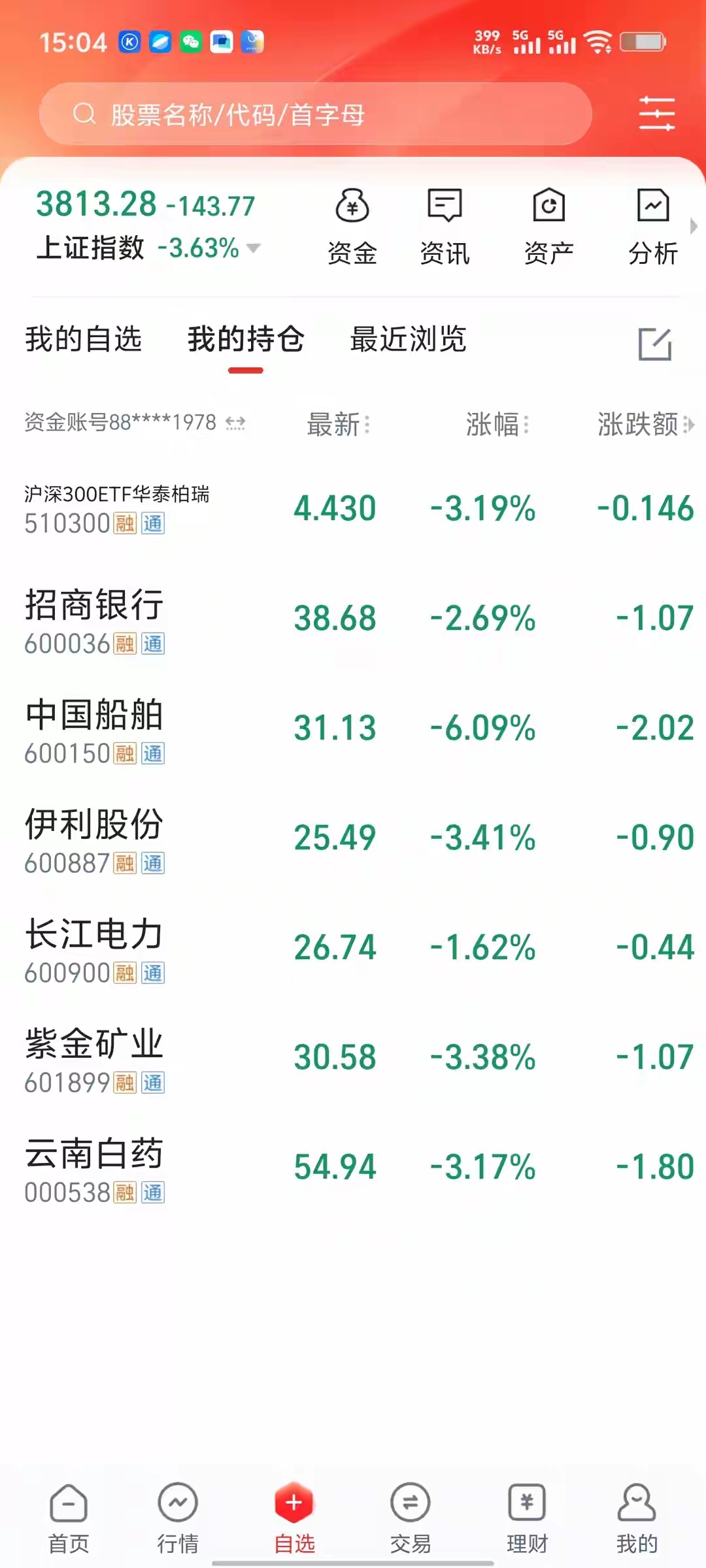The image size is (706, 1568).
Task: Open the 我的 profile tab
Action: pyautogui.click(x=637, y=1519)
